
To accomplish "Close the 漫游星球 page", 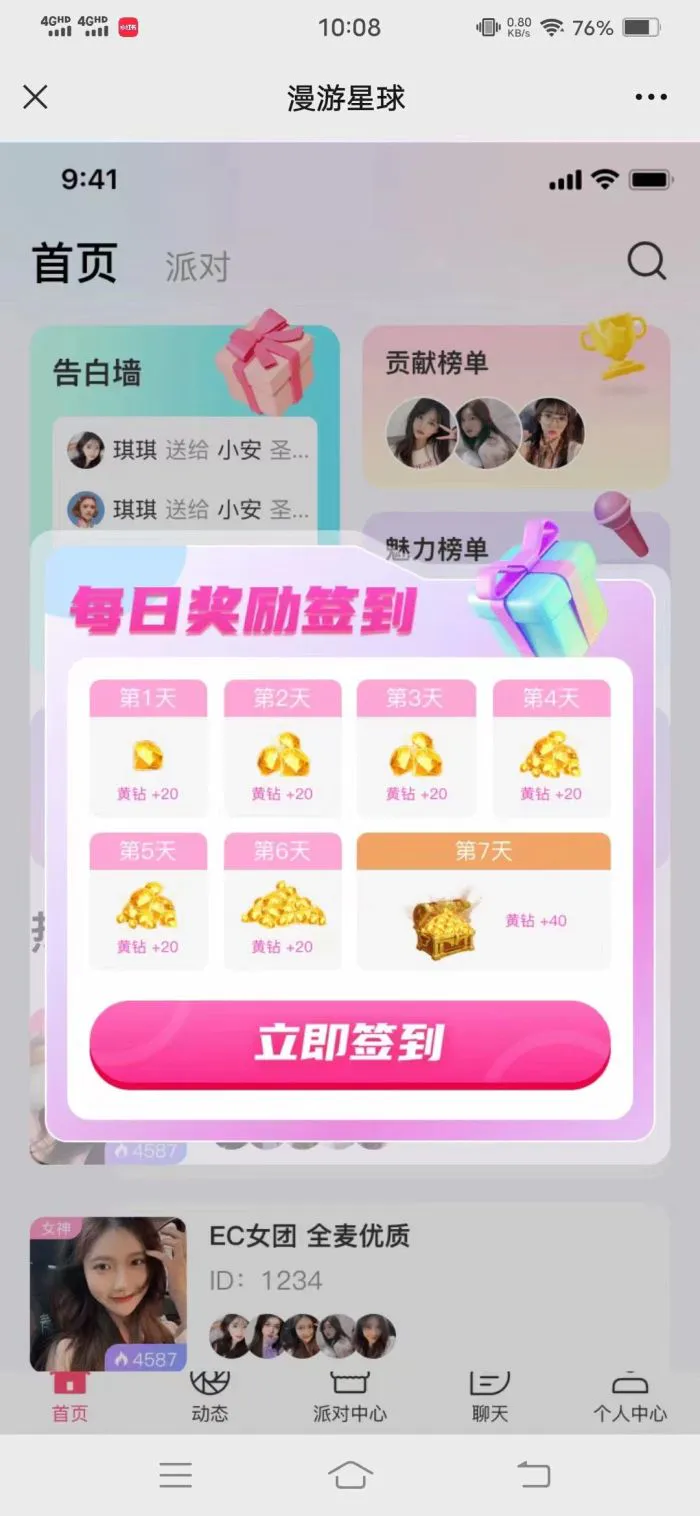I will pyautogui.click(x=35, y=97).
